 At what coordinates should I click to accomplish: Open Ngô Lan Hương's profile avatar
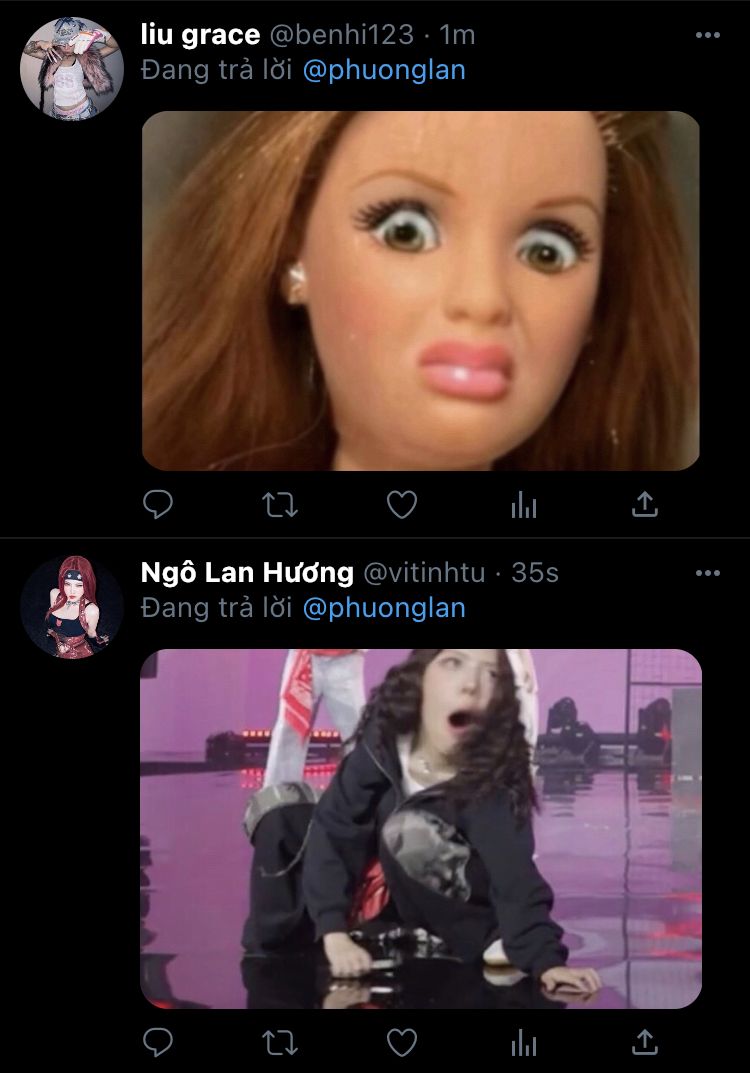click(72, 607)
